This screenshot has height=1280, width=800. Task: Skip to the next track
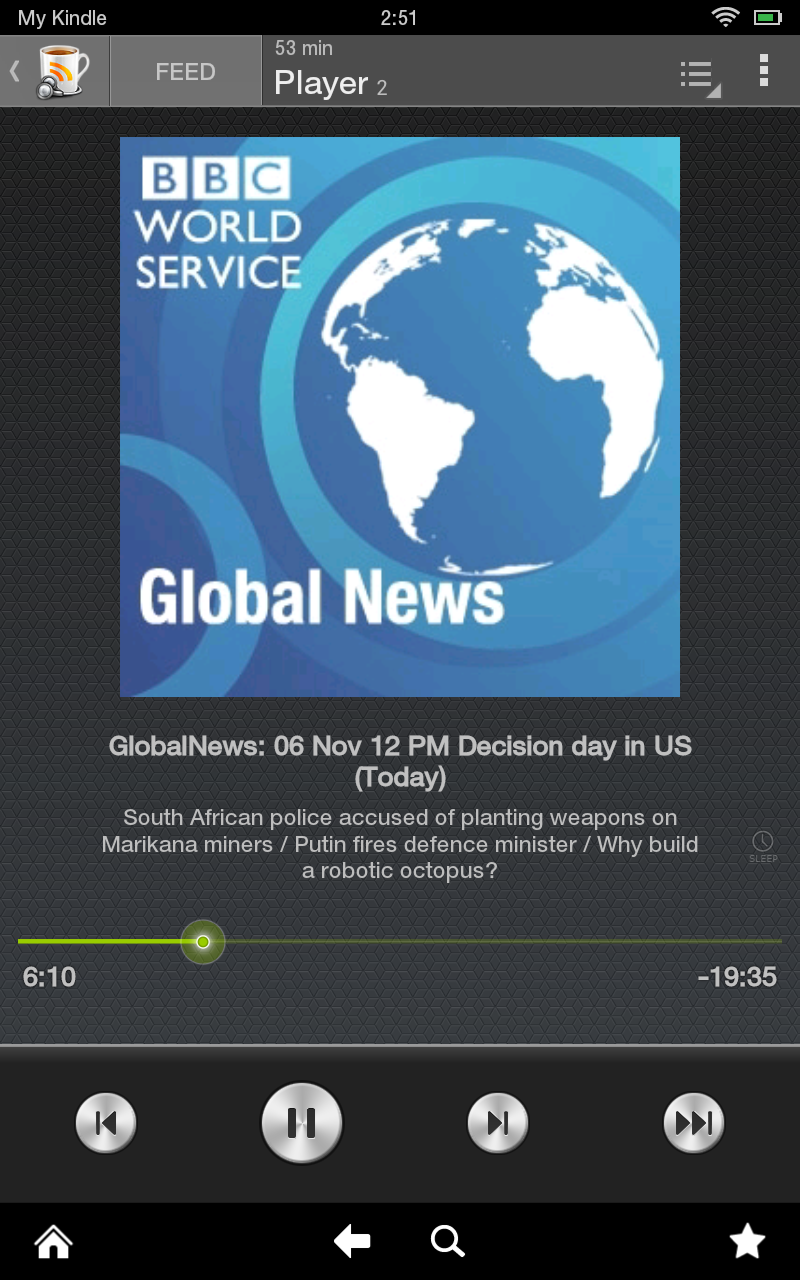pyautogui.click(x=497, y=1123)
